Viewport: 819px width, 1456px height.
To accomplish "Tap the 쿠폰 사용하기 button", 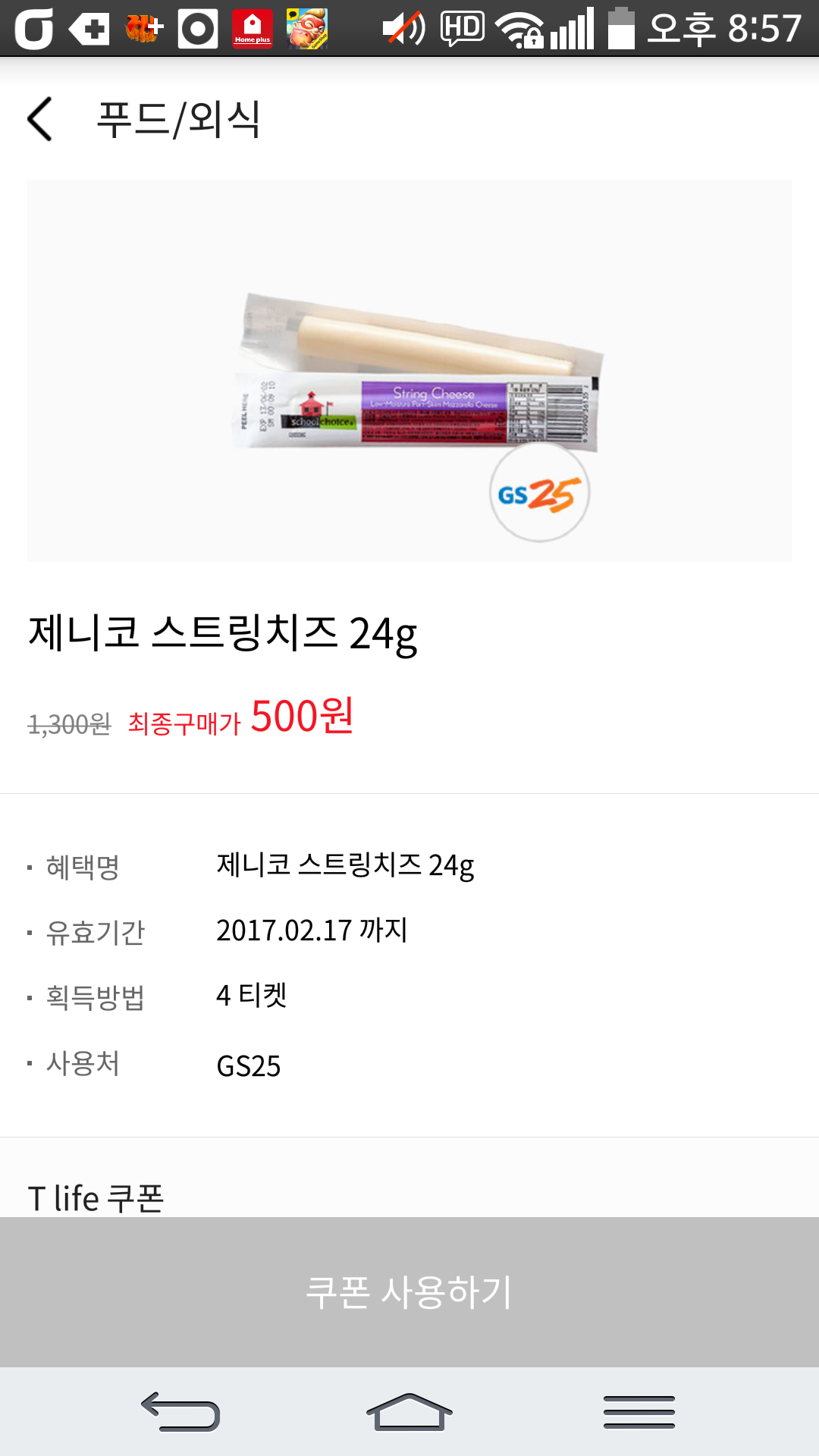I will (x=409, y=1292).
